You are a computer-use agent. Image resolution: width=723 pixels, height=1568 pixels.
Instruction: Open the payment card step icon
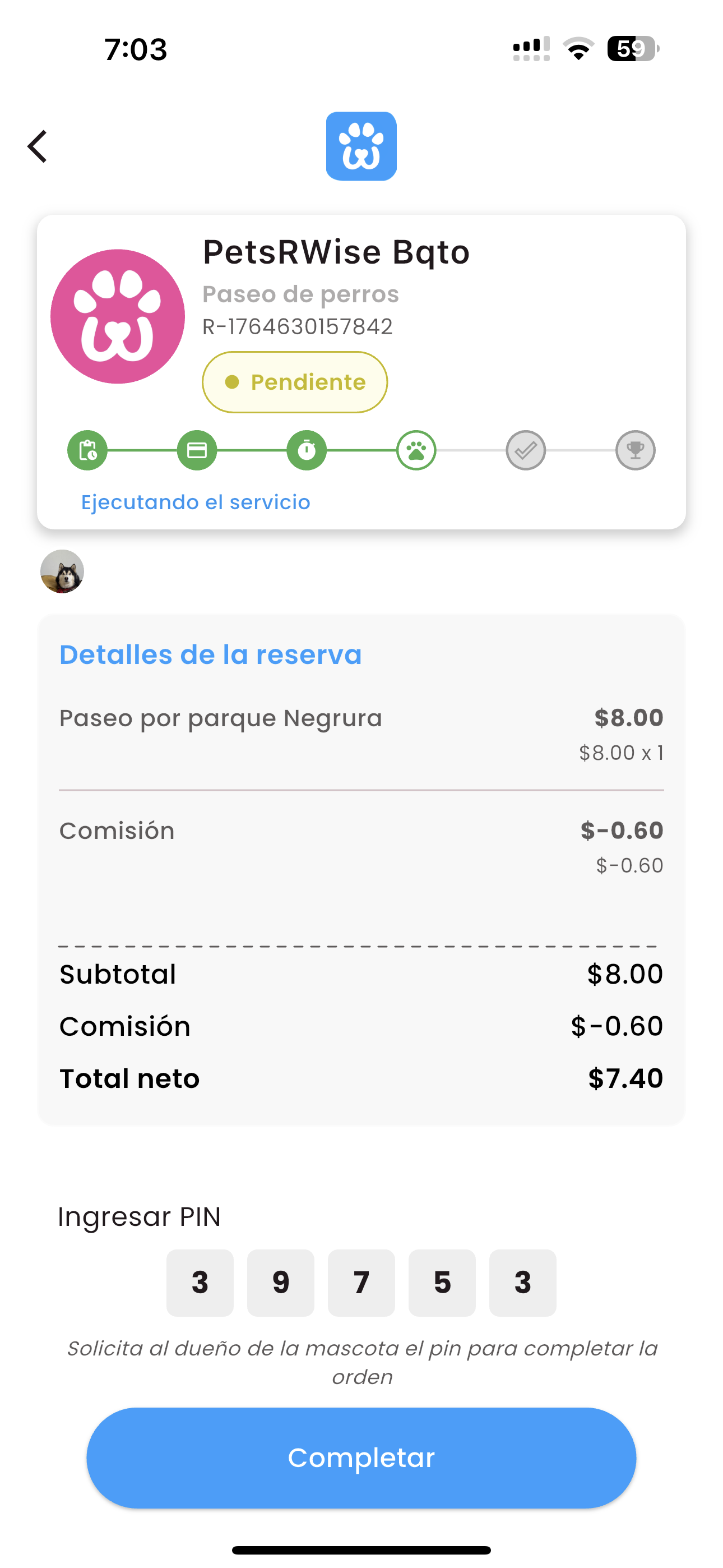[x=196, y=450]
